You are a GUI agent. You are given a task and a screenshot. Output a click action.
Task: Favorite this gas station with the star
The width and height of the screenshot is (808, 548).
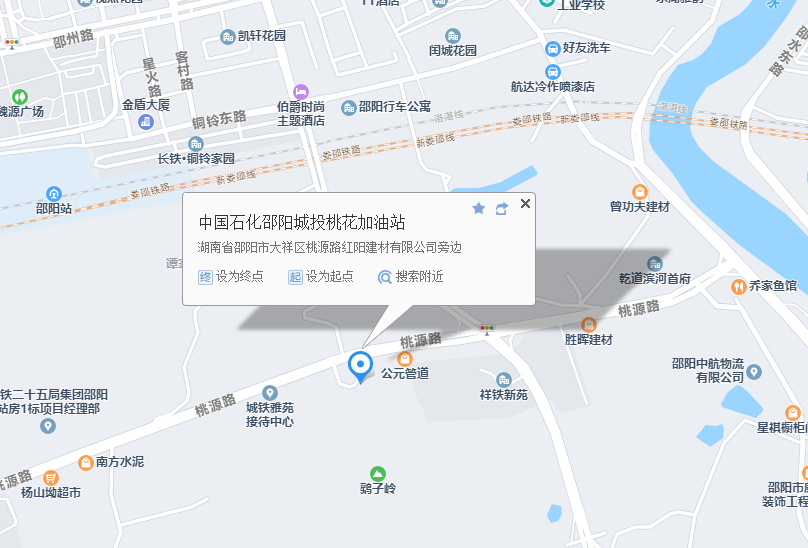click(x=478, y=208)
